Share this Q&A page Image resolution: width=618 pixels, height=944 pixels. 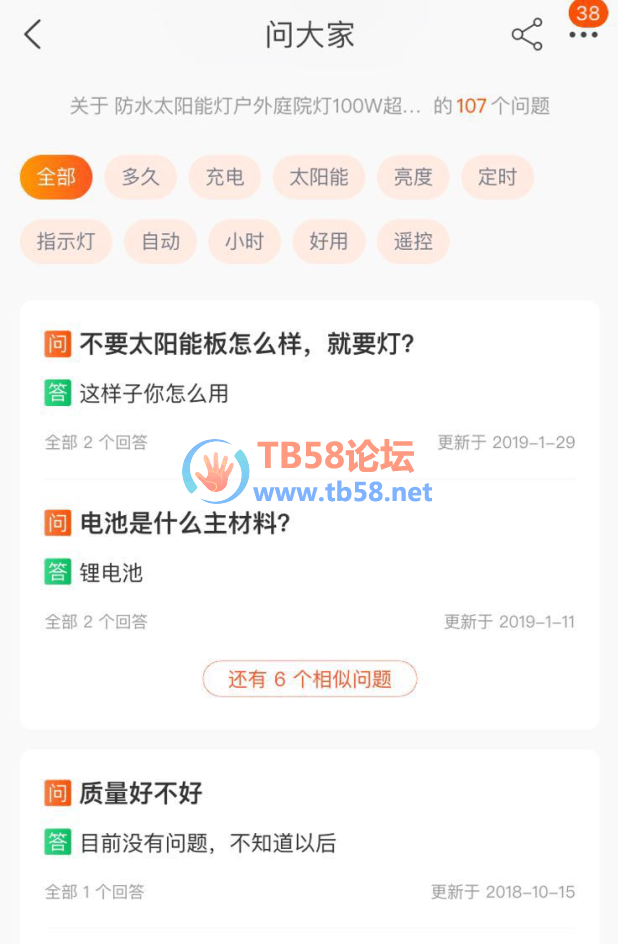pos(527,35)
